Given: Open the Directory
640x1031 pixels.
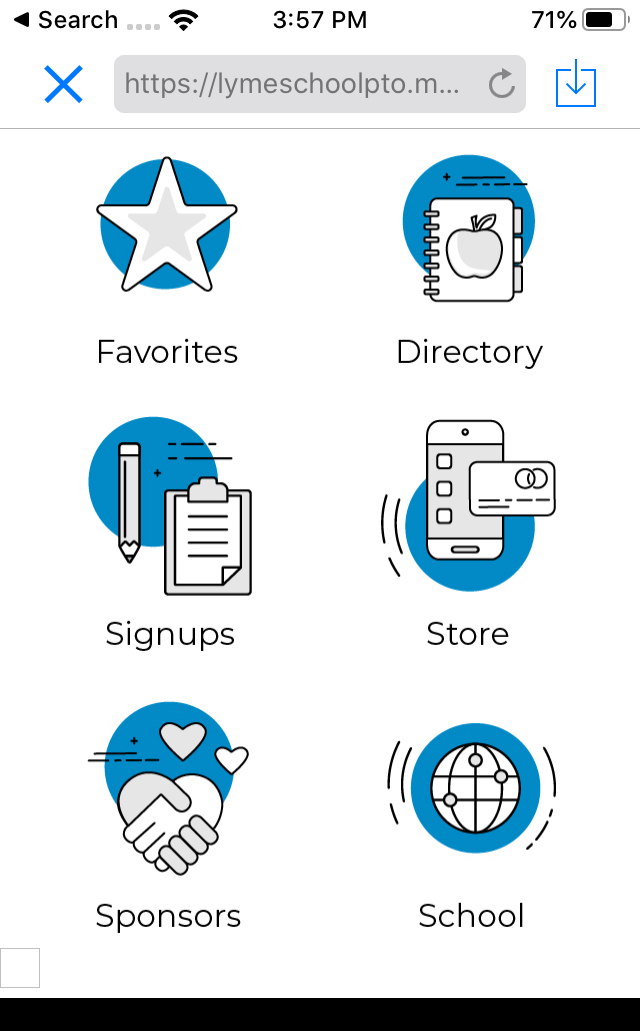Looking at the screenshot, I should point(469,262).
